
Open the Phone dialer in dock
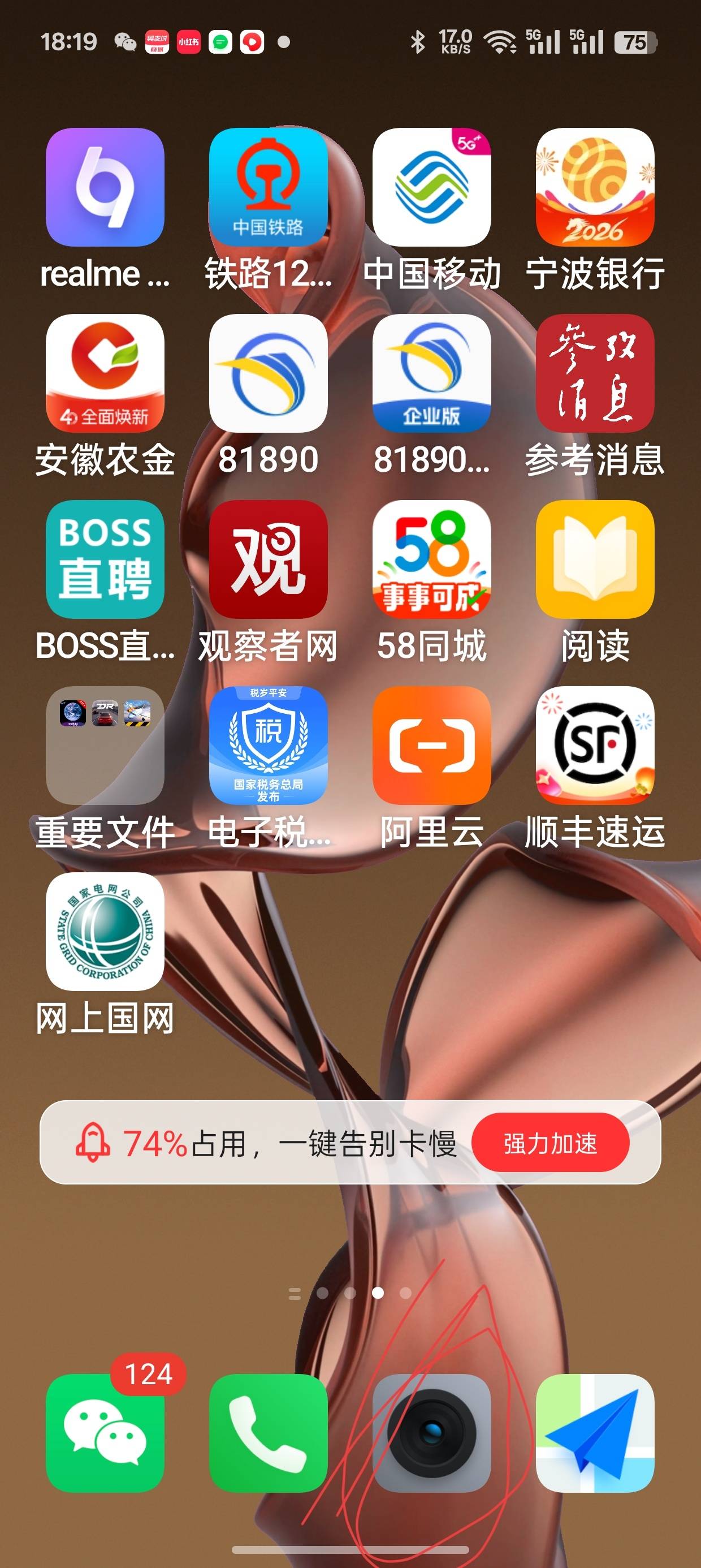pyautogui.click(x=269, y=1433)
